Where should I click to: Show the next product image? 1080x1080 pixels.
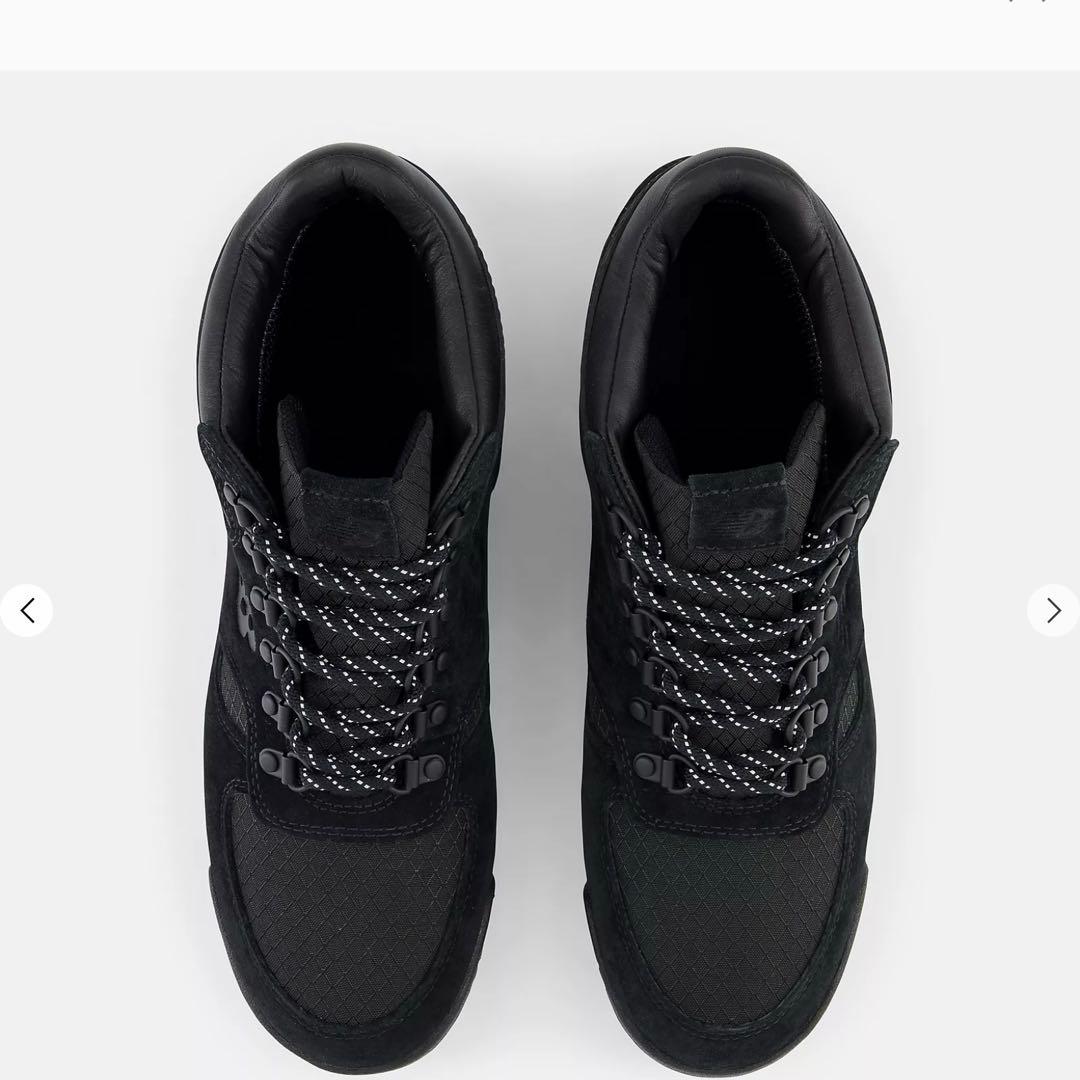coord(1053,610)
